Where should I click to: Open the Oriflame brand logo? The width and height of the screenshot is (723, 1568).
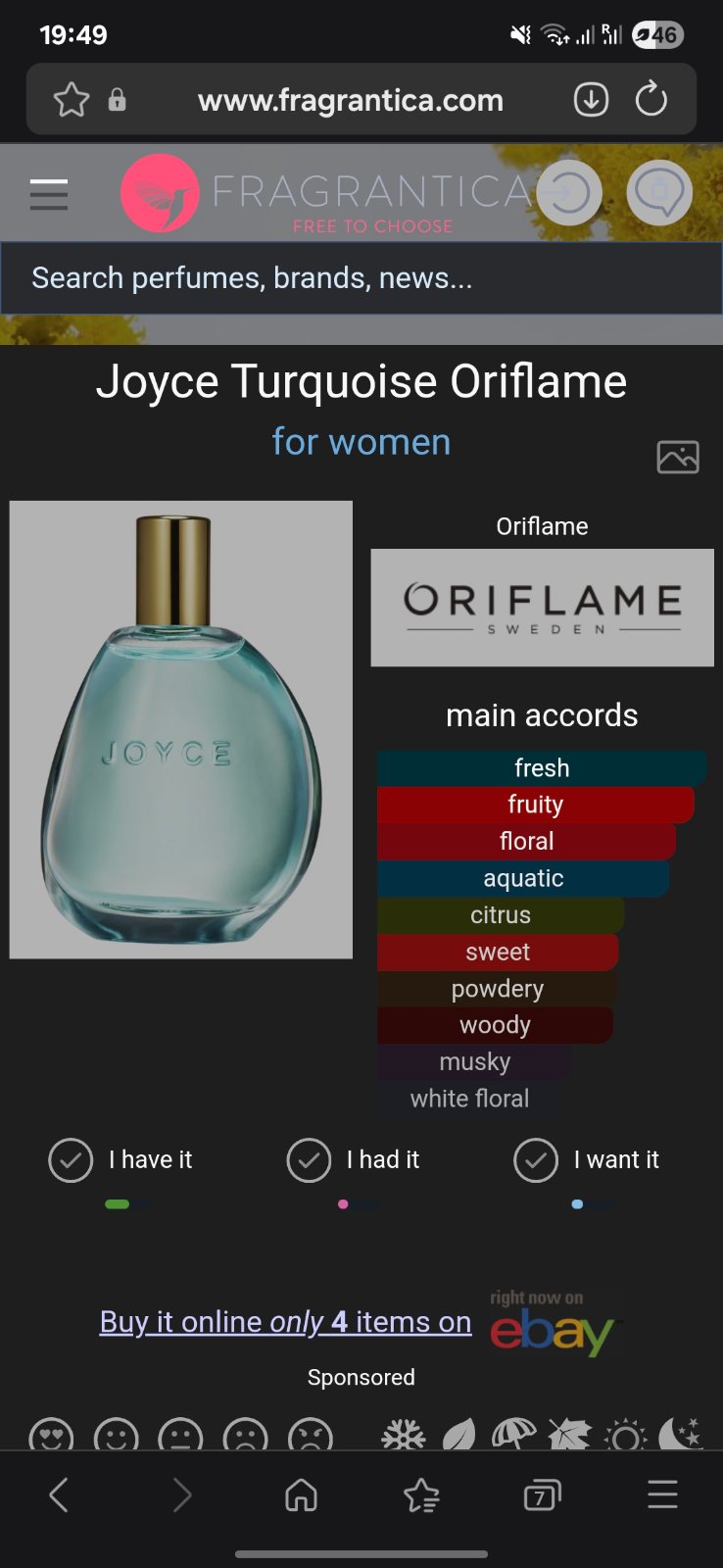pos(542,608)
